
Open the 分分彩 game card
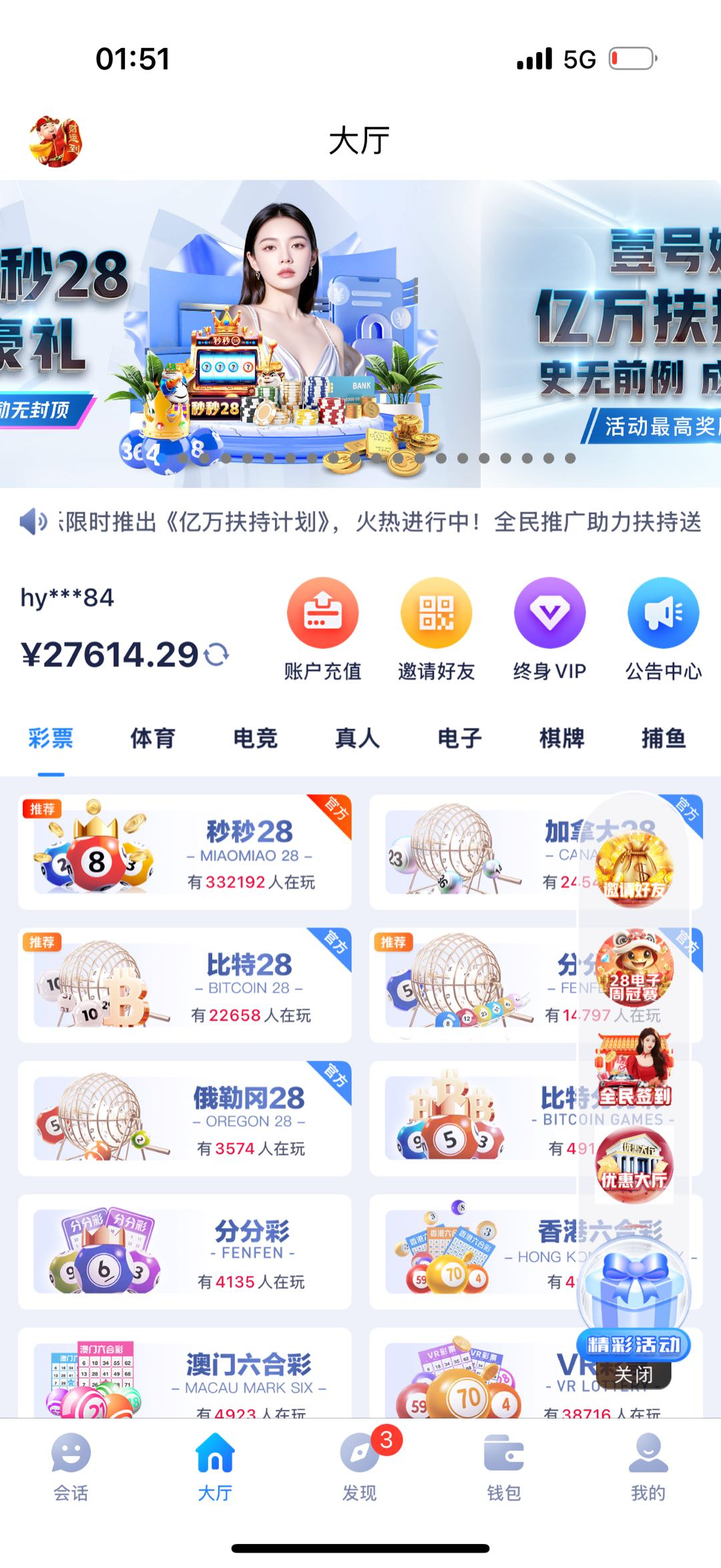[185, 1252]
